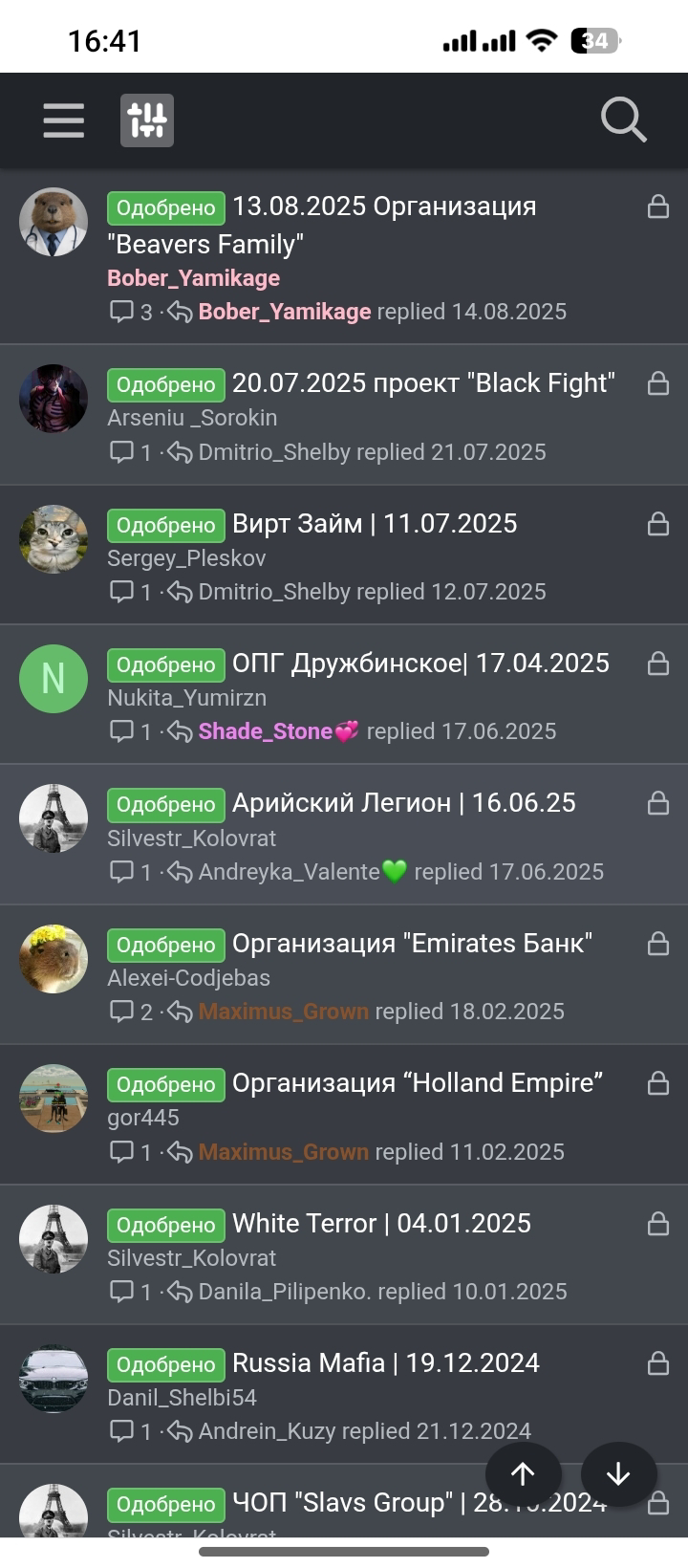This screenshot has width=688, height=1568.
Task: Open the "Emirates Банк" organization thread
Action: [x=411, y=944]
